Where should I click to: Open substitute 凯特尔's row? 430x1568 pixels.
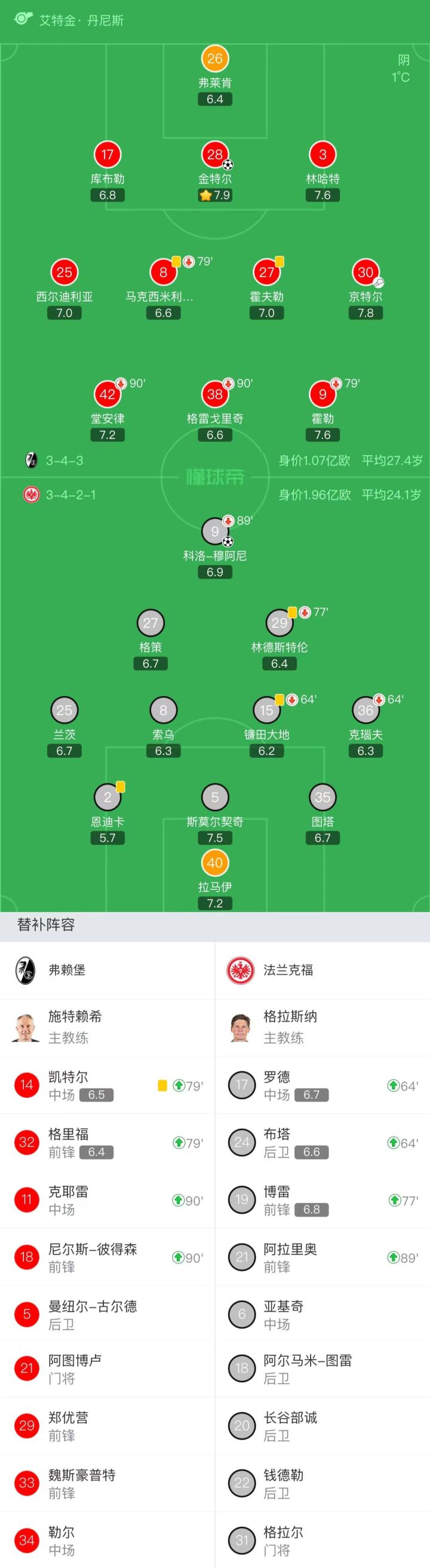click(x=107, y=1085)
